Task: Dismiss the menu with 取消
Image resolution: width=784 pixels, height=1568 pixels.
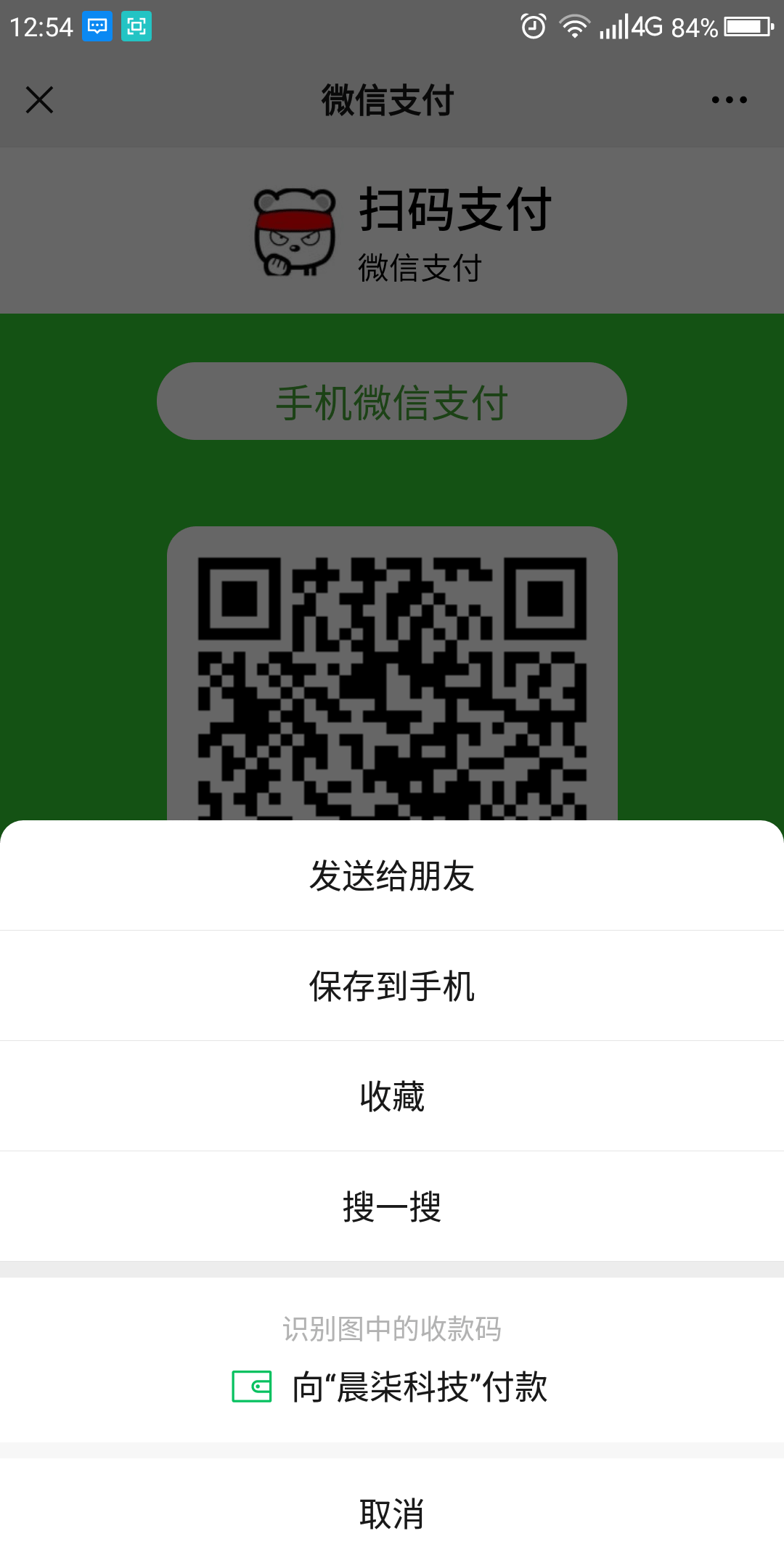Action: pos(392,1514)
